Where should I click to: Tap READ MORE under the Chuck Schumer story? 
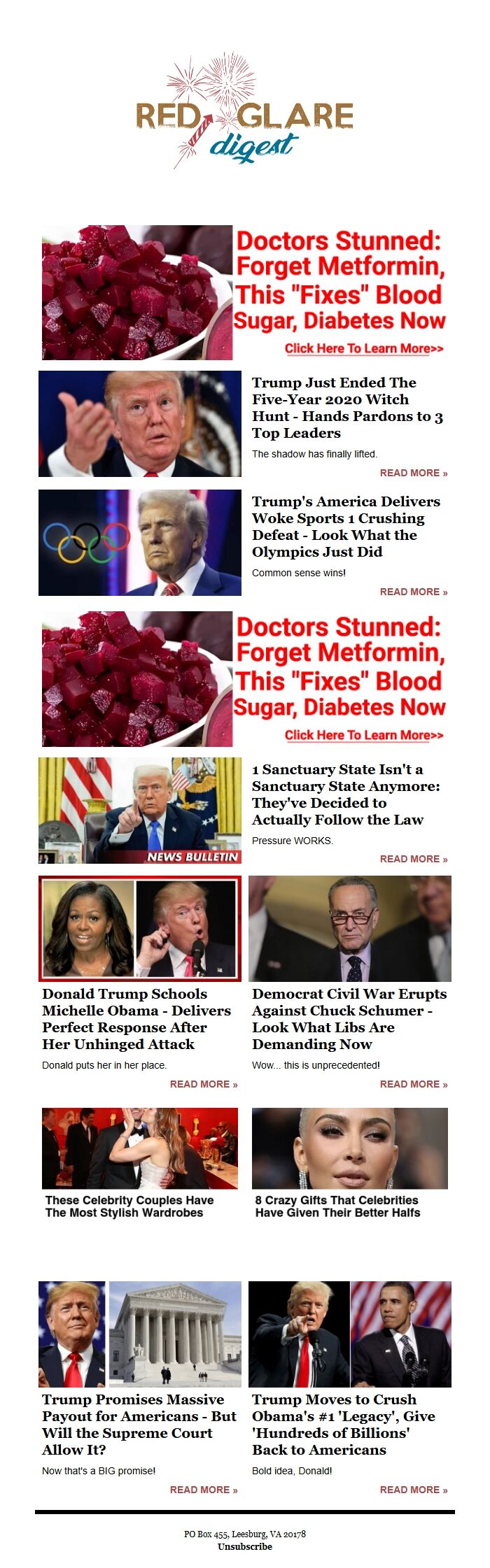(x=413, y=1084)
